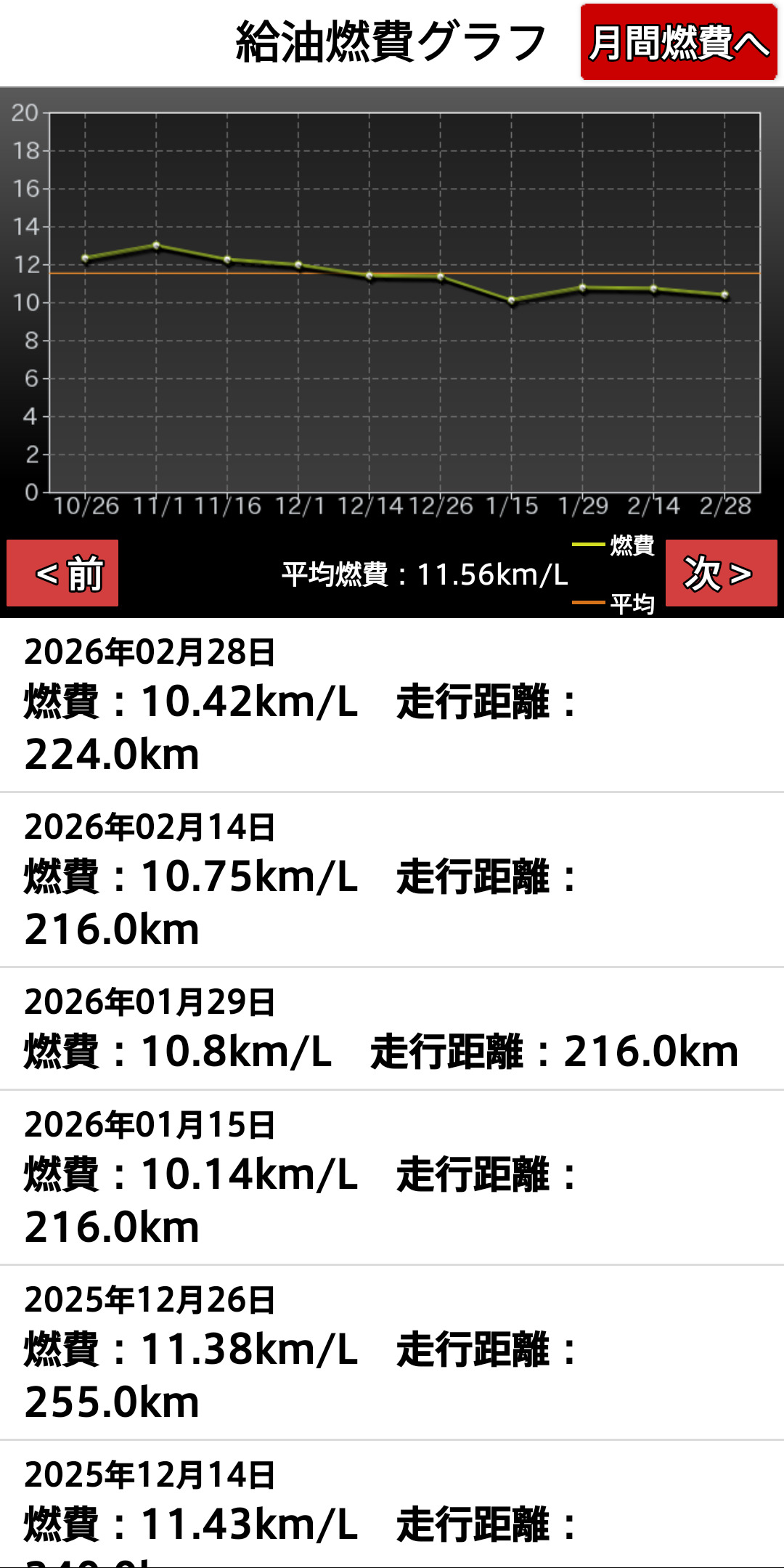
Task: Select the 2026年01月29日 entry
Action: (392, 1028)
